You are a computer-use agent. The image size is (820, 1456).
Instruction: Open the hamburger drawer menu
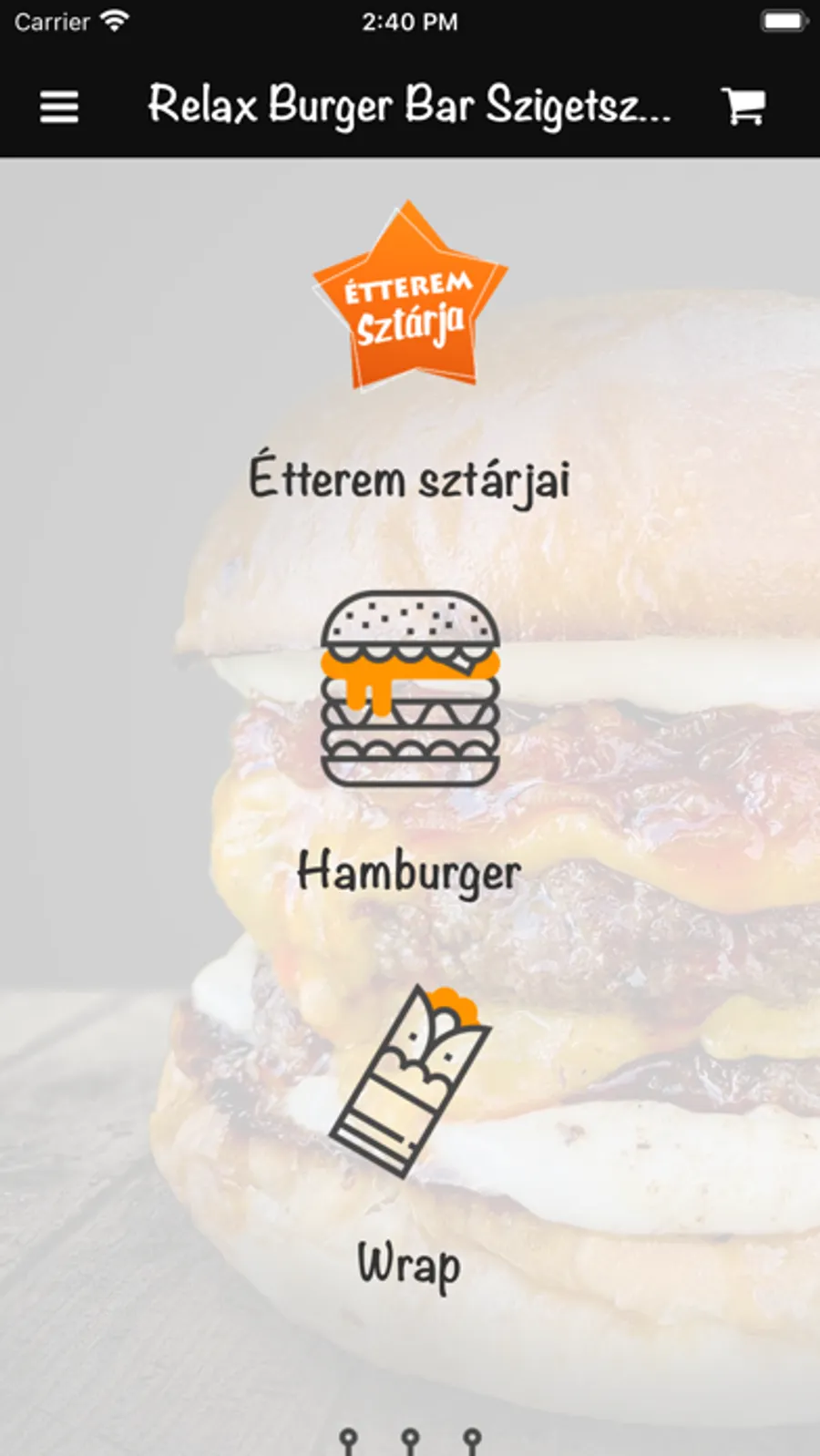click(59, 107)
